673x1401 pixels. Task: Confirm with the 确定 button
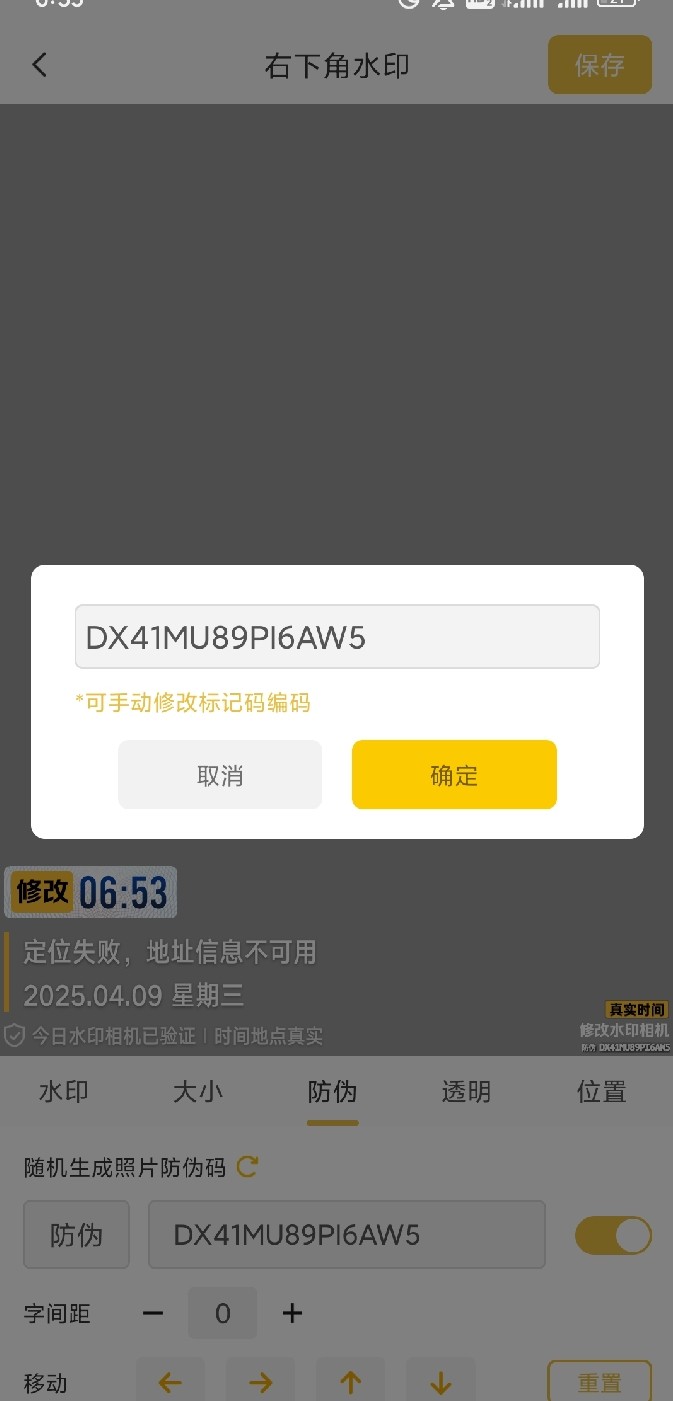(454, 775)
